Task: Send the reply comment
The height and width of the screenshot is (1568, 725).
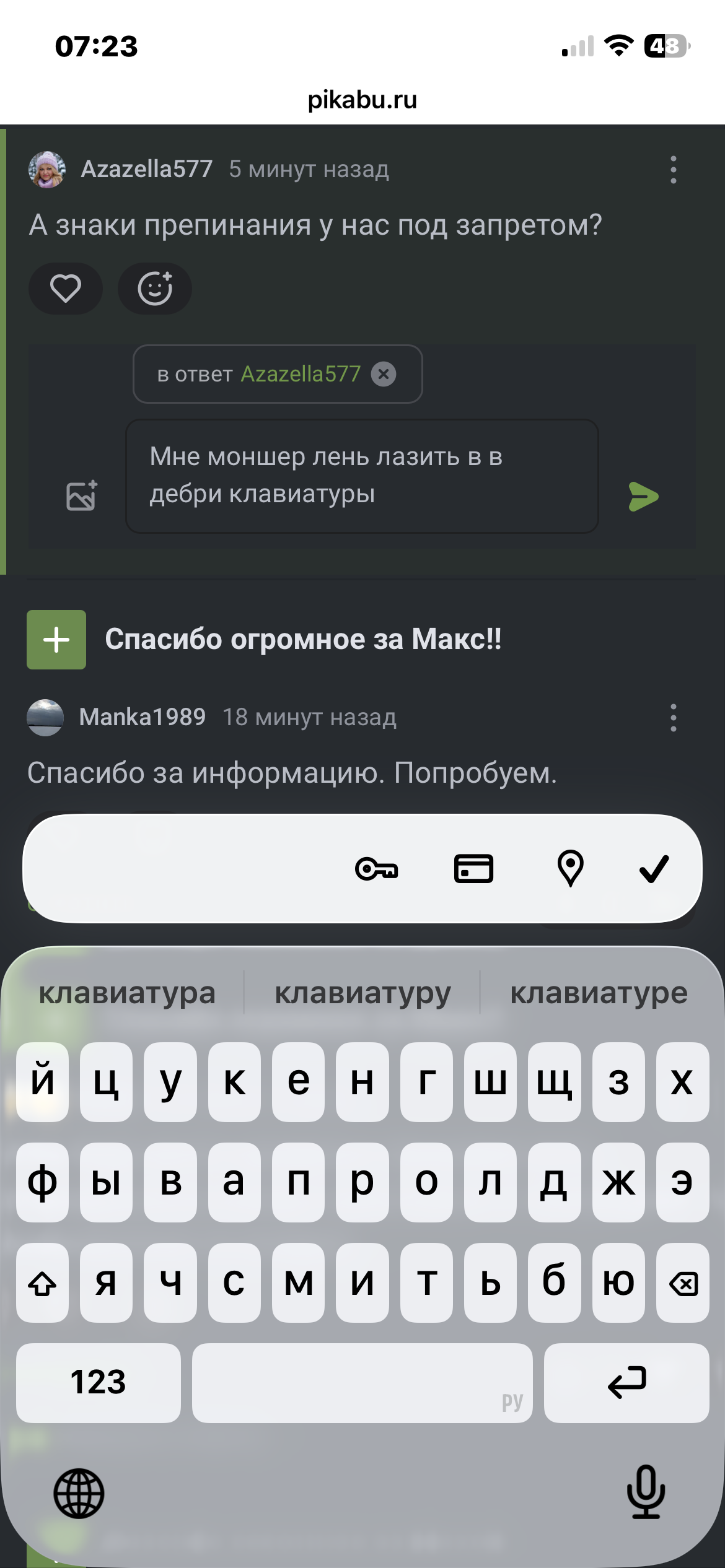Action: (x=643, y=497)
